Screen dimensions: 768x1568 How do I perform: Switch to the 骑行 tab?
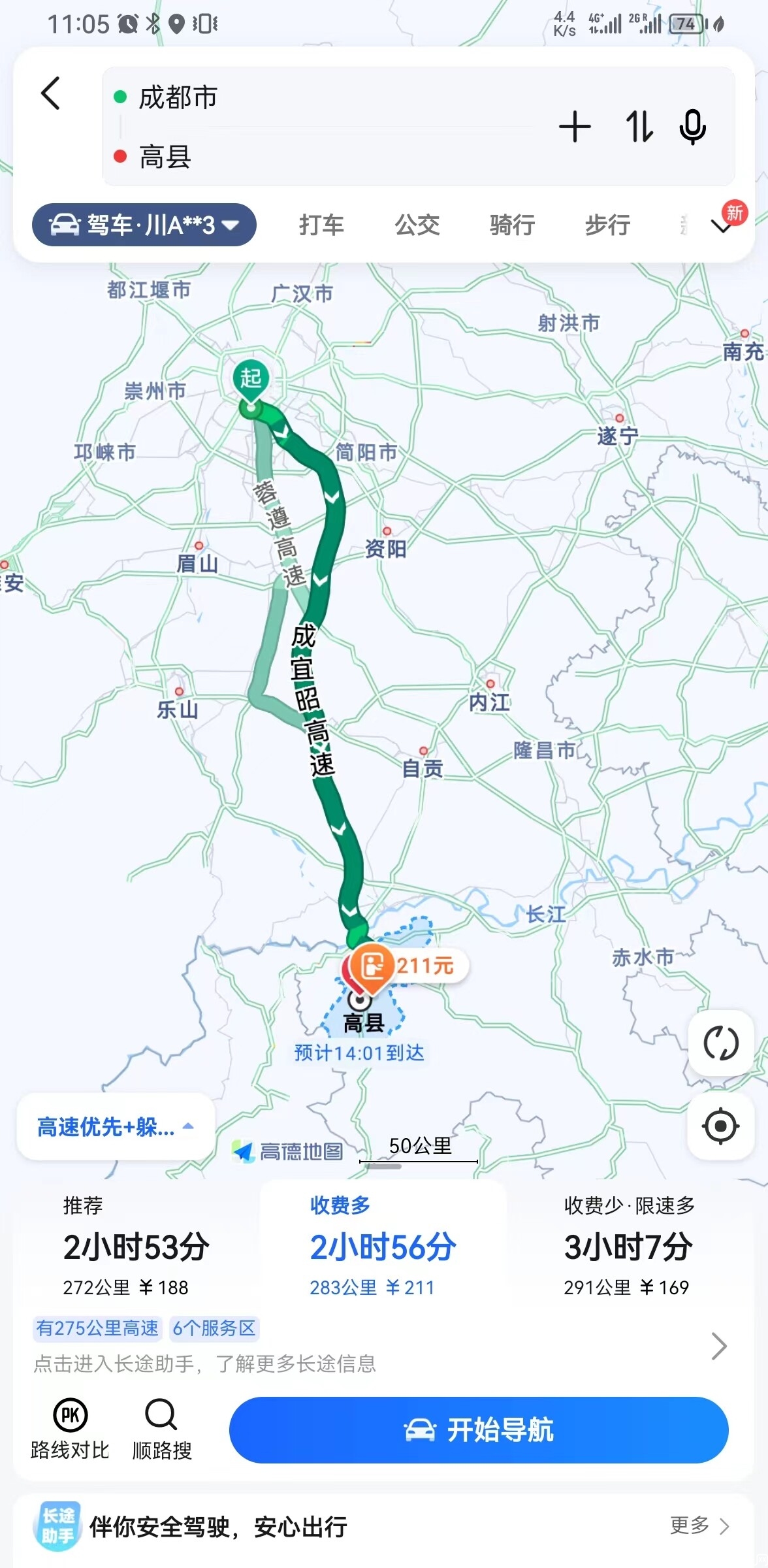point(513,225)
